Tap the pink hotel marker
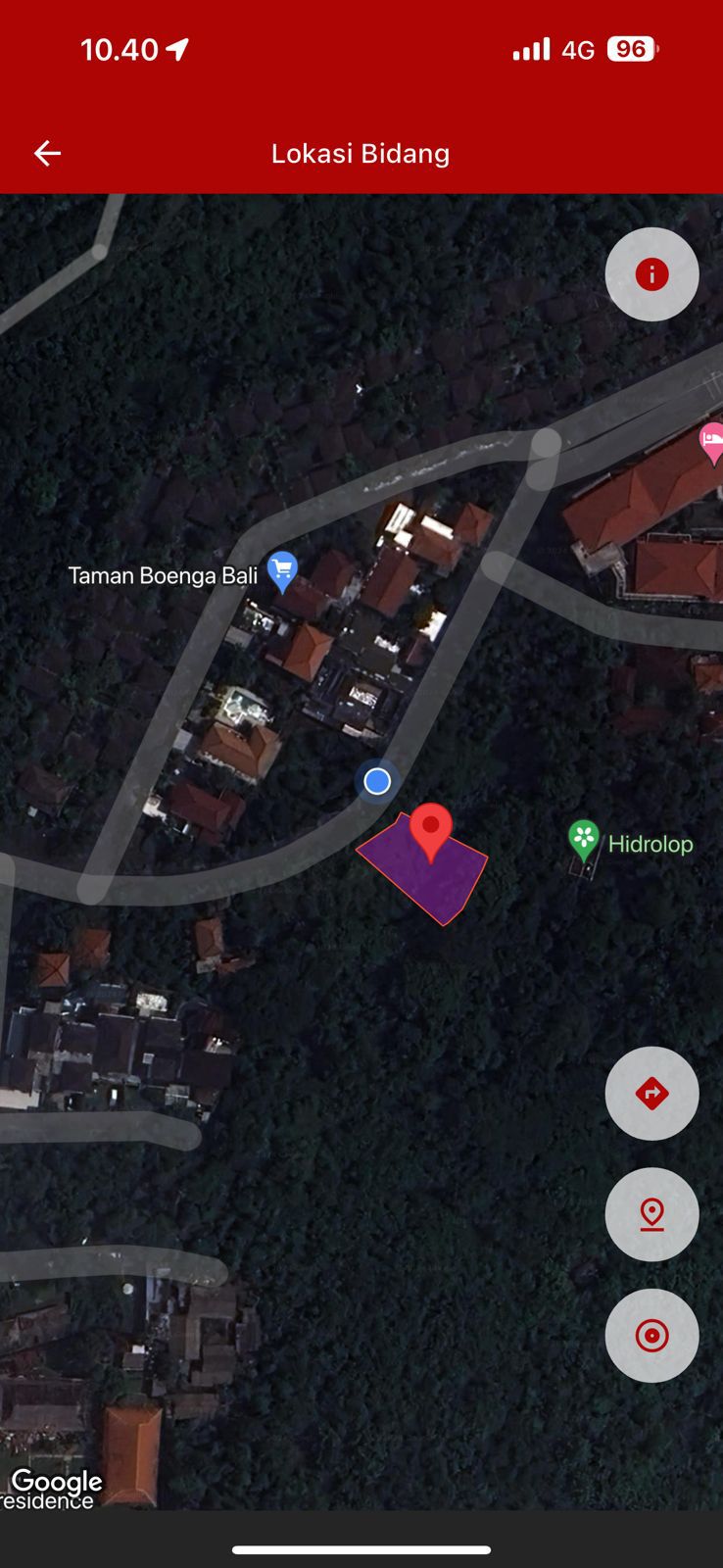 coord(712,442)
